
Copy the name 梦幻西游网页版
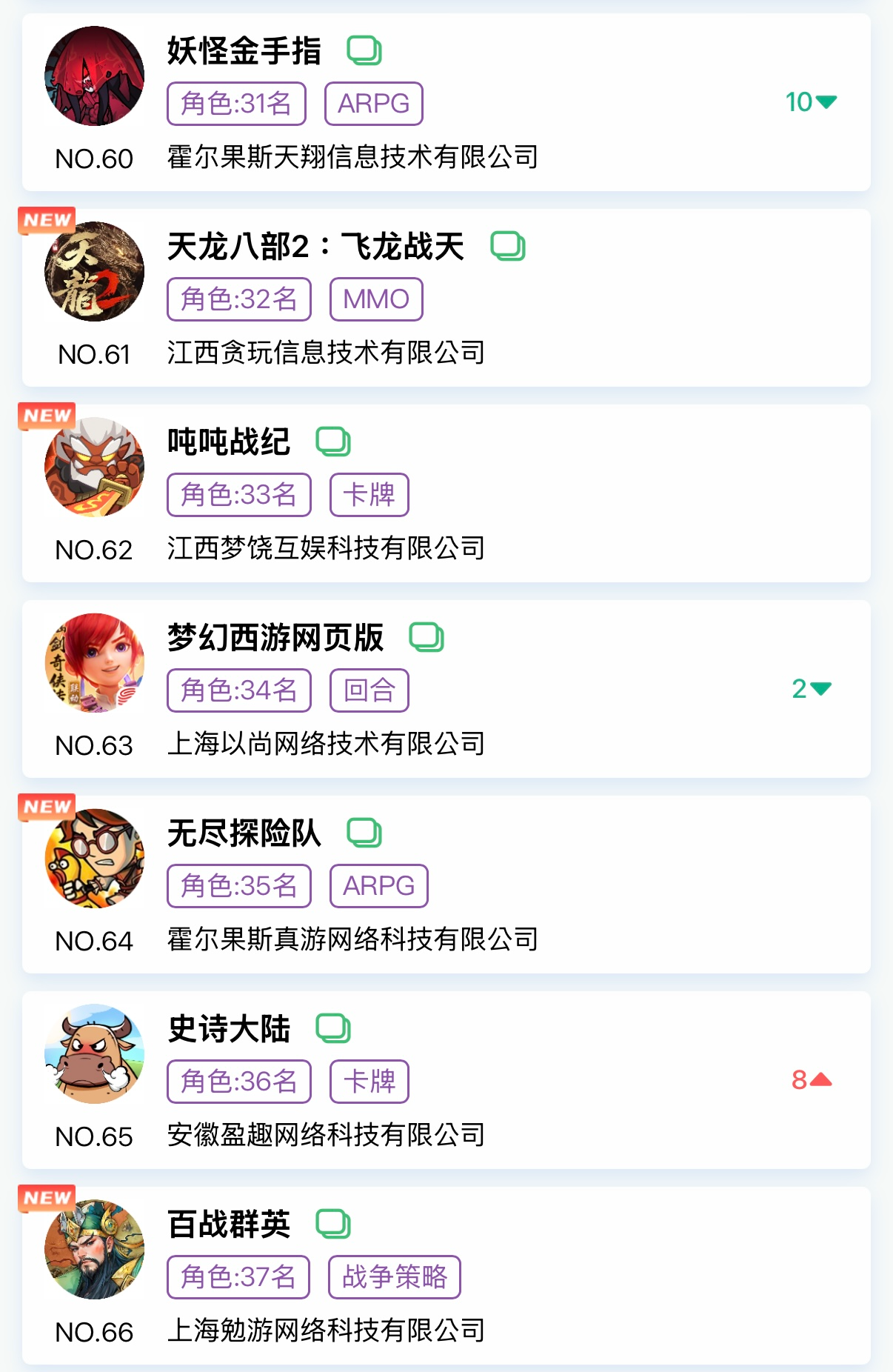427,637
